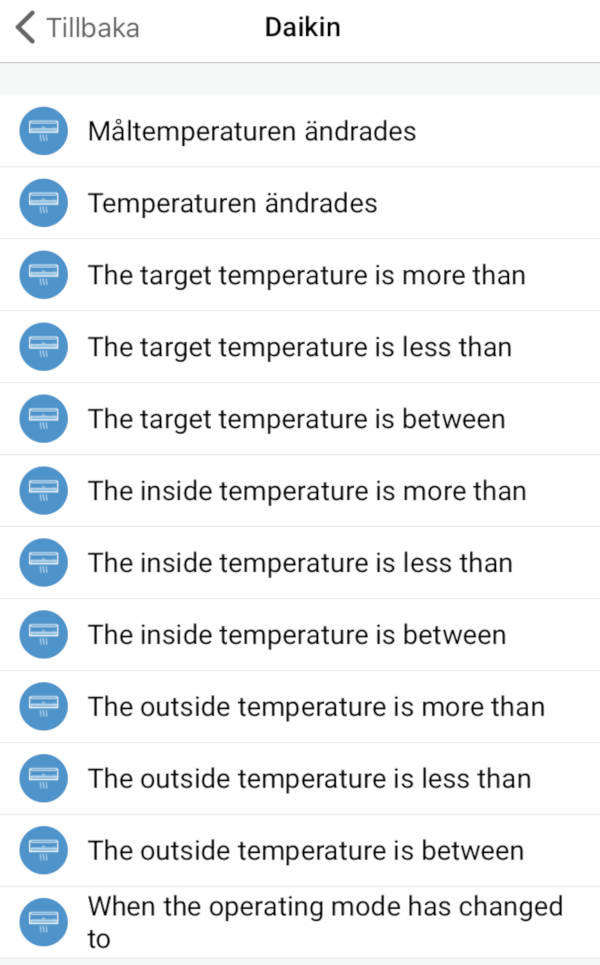This screenshot has height=965, width=600.
Task: Select the Måltemperaturen ändrades trigger
Action: click(x=300, y=130)
